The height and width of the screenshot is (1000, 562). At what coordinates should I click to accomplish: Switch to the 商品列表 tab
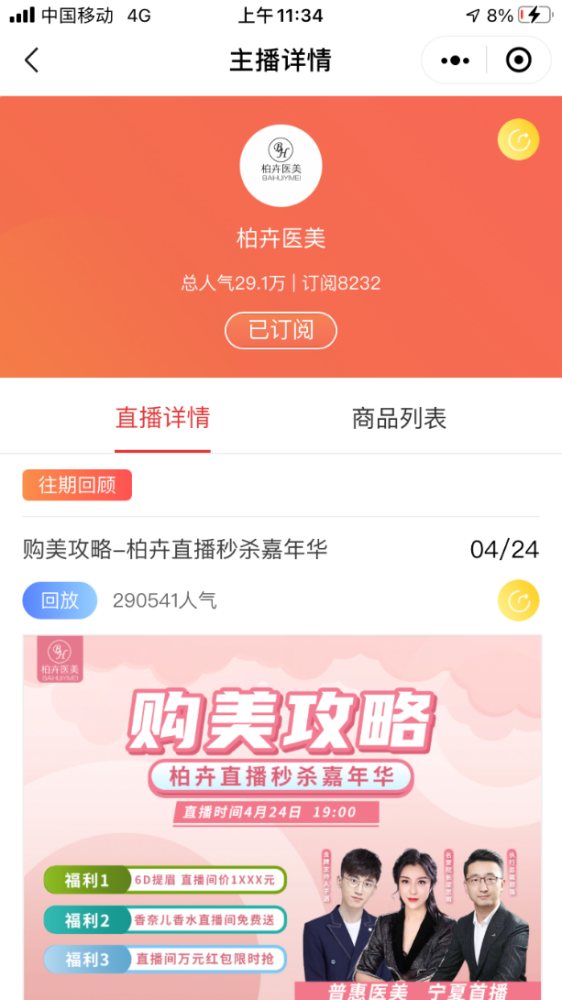pyautogui.click(x=399, y=418)
